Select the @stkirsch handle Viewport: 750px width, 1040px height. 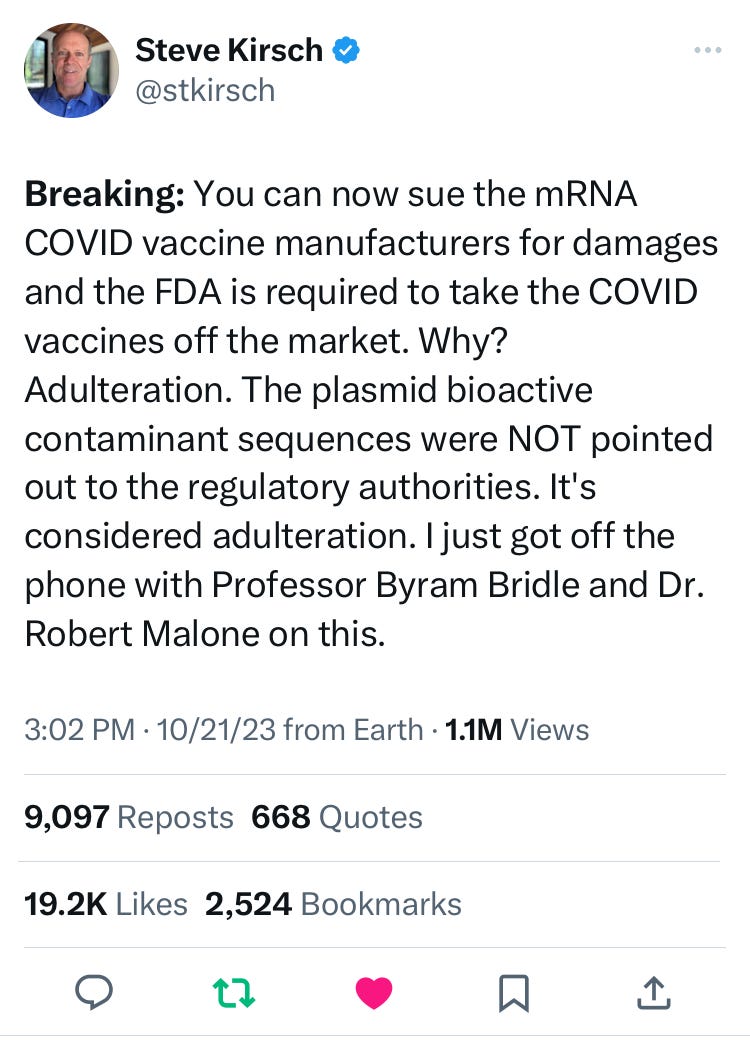point(204,90)
